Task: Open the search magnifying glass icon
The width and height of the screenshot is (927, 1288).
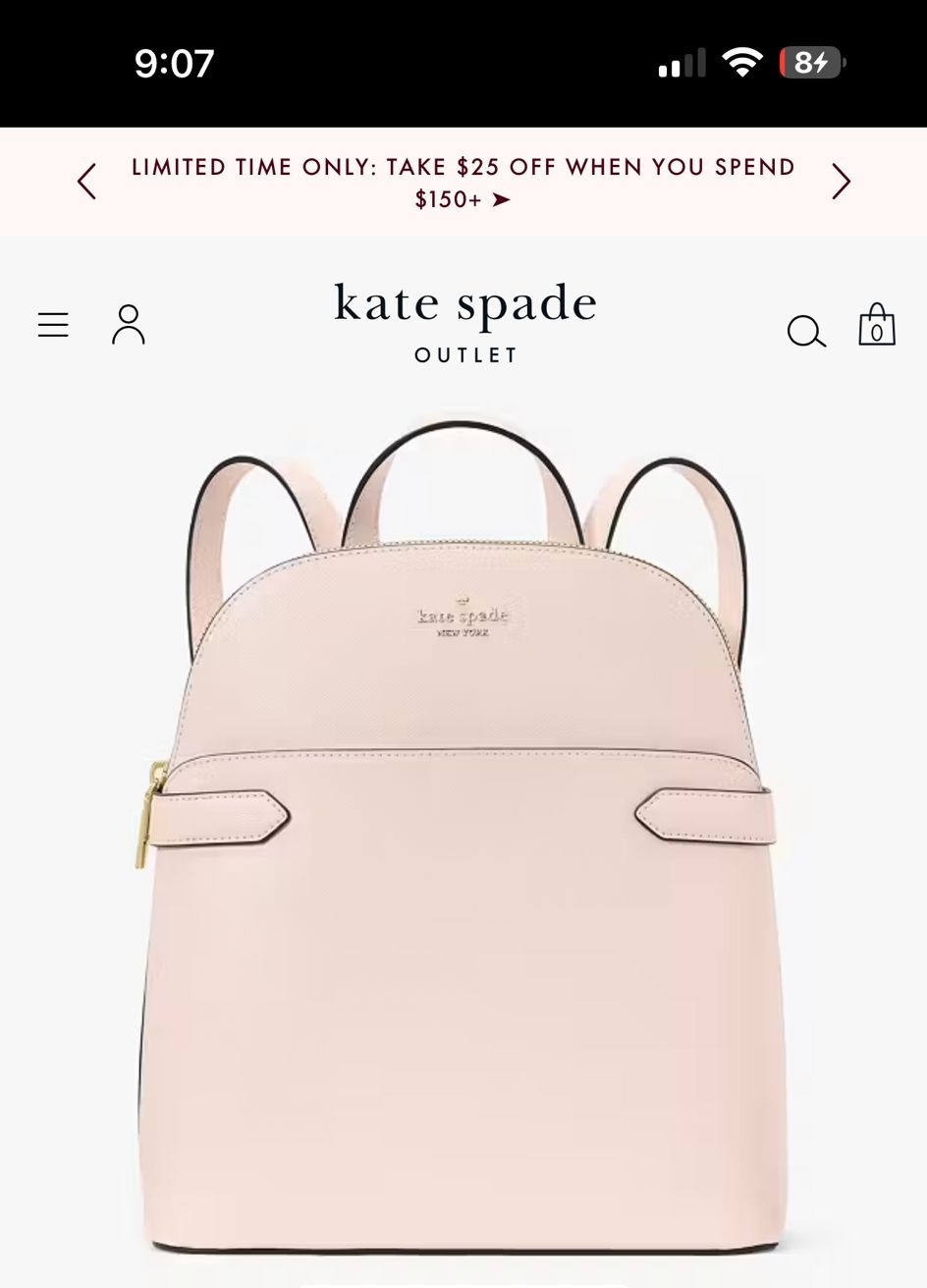Action: click(x=806, y=332)
